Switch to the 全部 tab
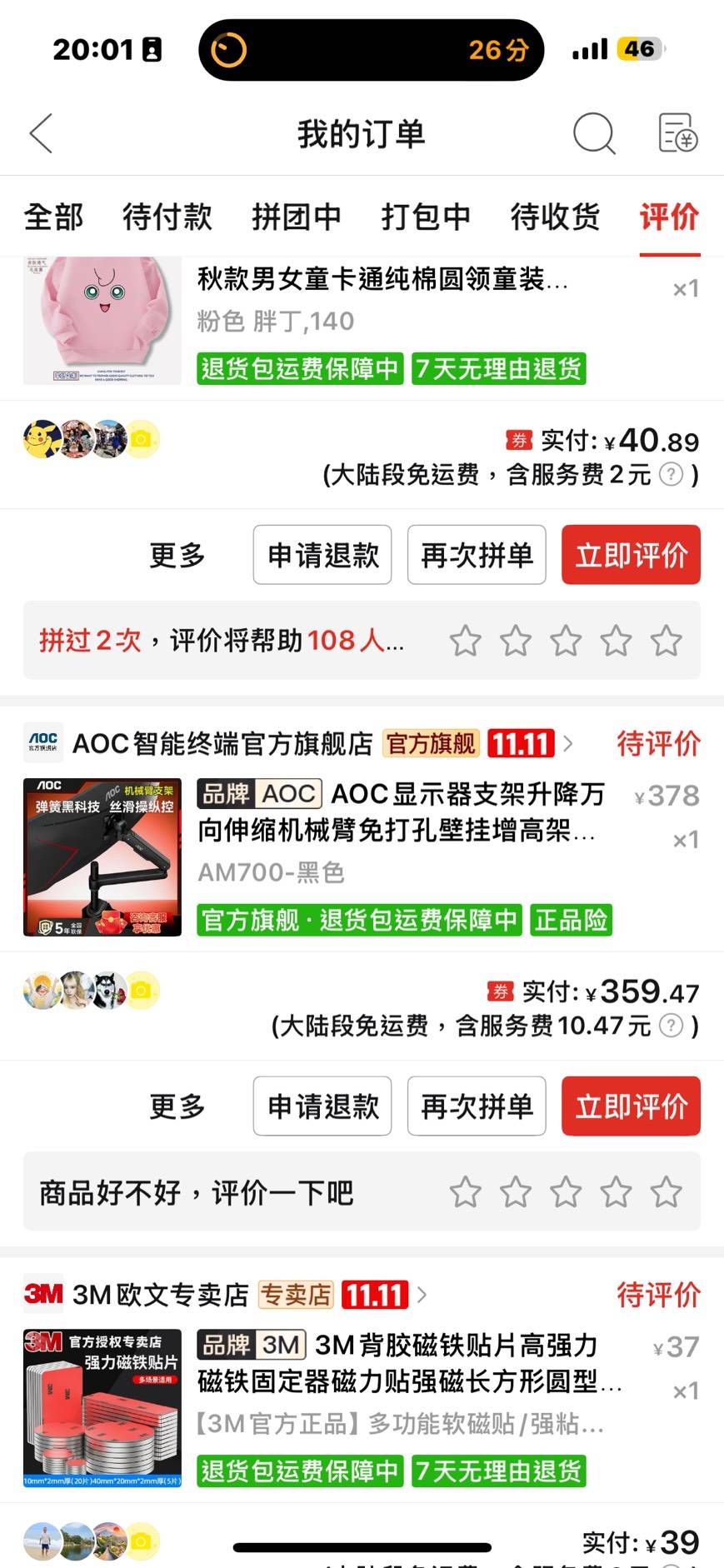Image resolution: width=724 pixels, height=1568 pixels. pos(53,217)
